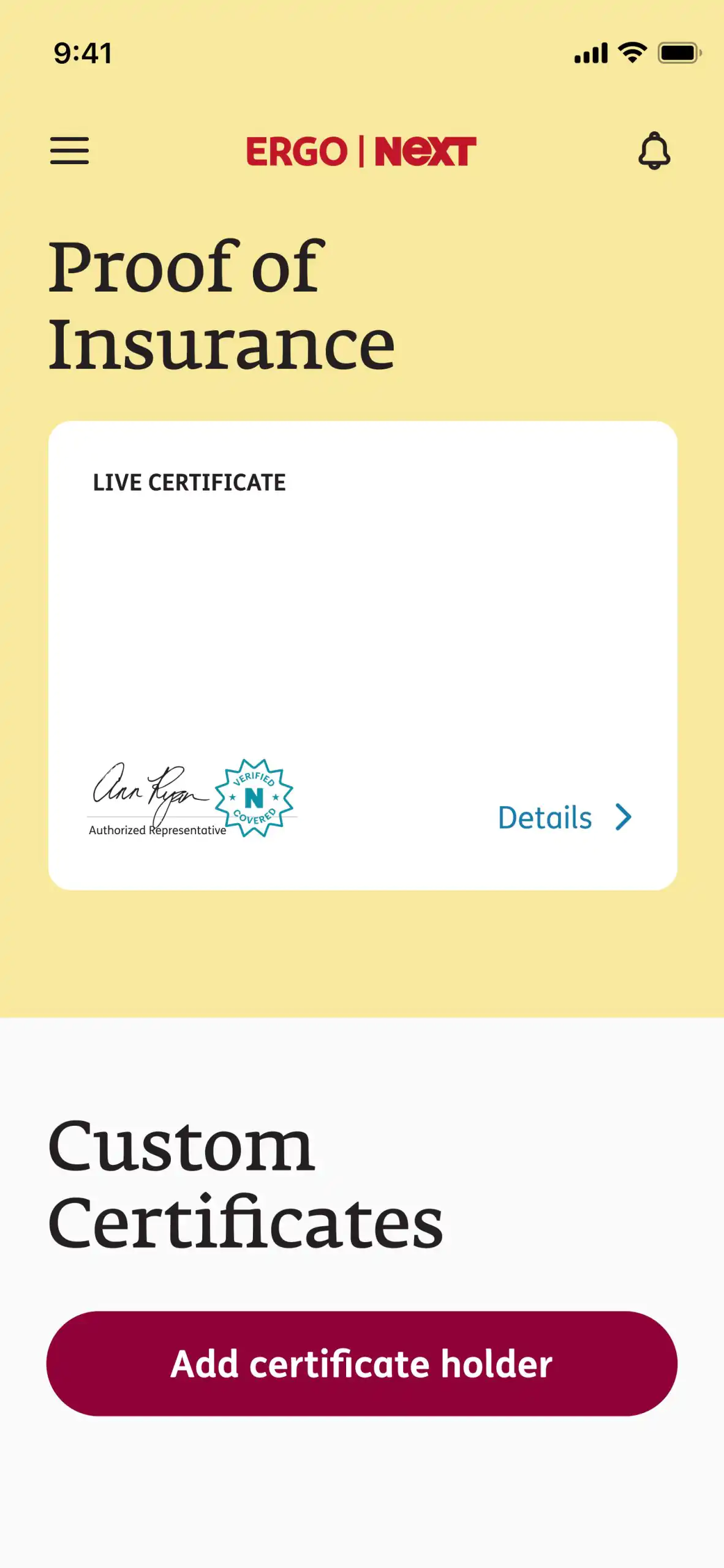Open the Live Certificate card
This screenshot has width=724, height=1568.
point(361,652)
